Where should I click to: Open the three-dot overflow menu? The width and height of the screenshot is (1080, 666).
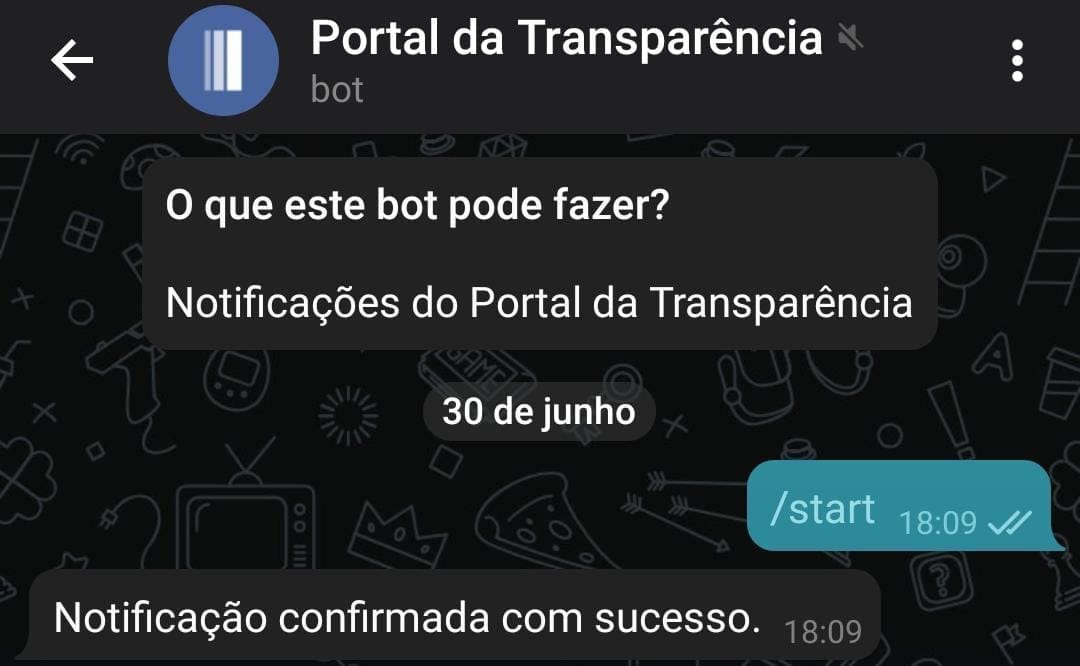pyautogui.click(x=1017, y=62)
